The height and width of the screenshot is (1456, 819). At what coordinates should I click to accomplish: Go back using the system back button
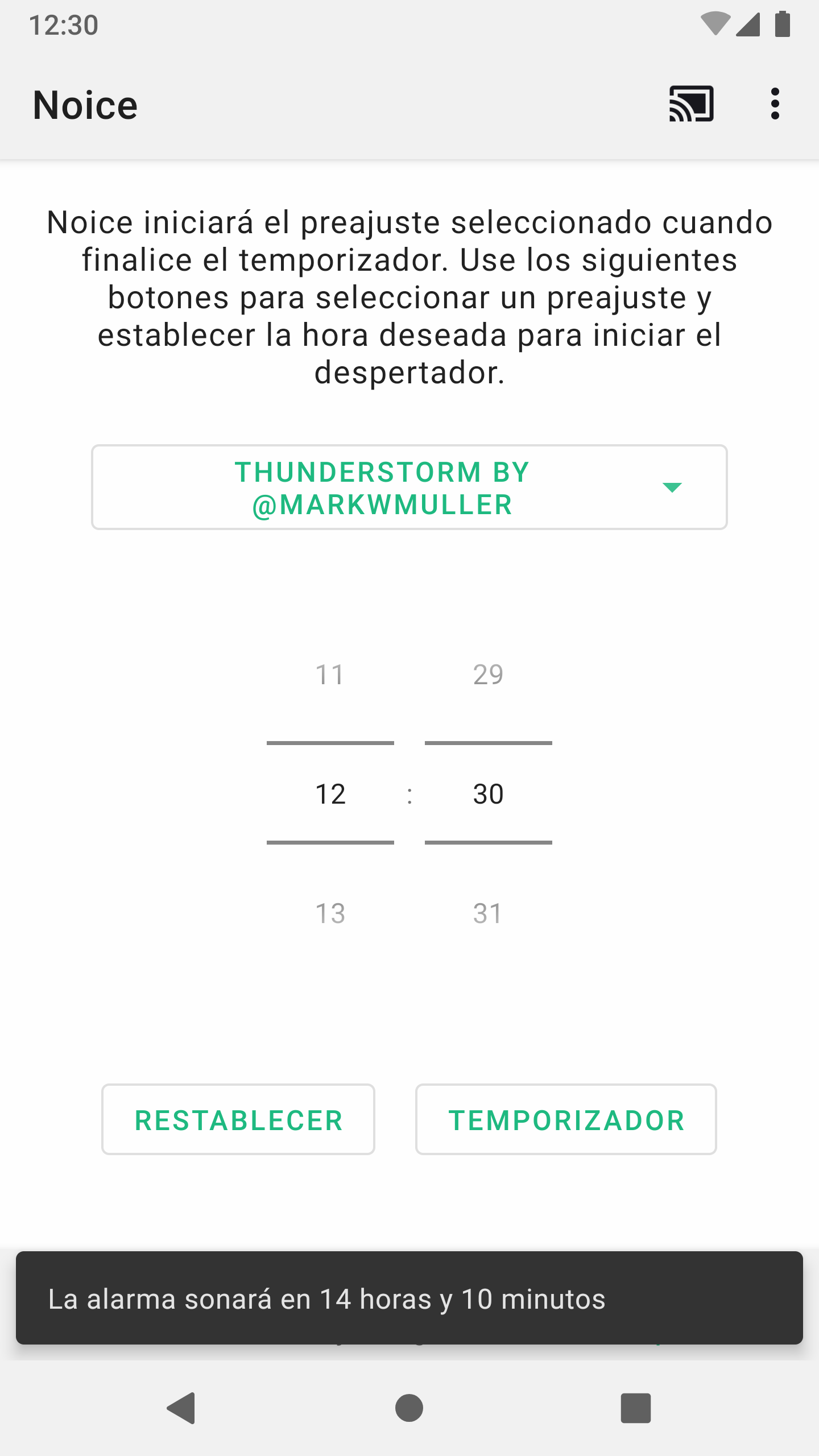point(181,1408)
